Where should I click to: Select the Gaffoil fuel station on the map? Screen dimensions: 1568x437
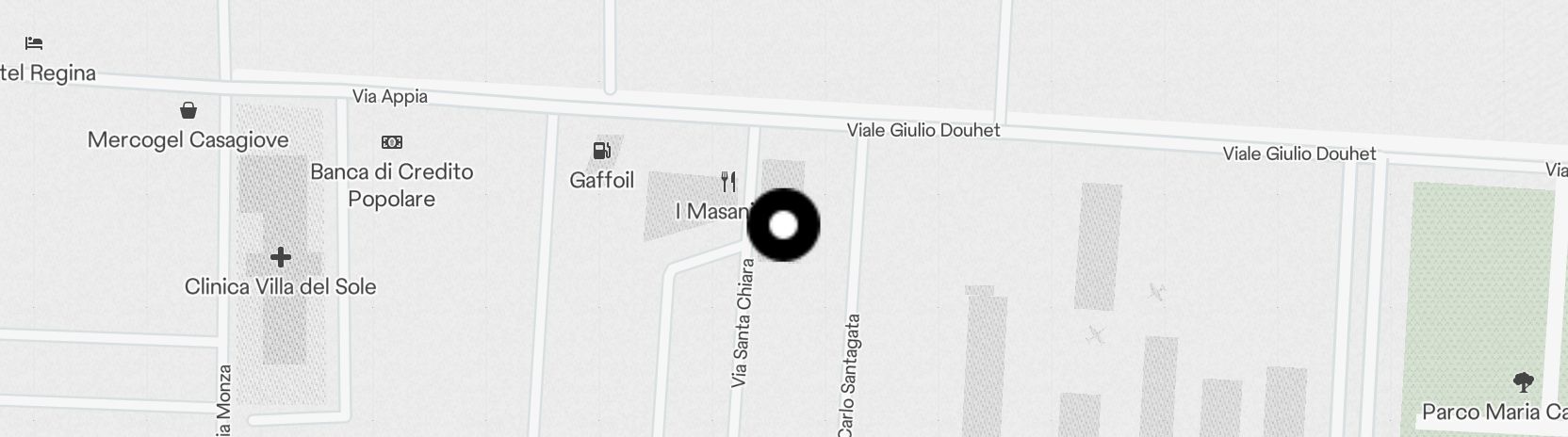point(601,152)
